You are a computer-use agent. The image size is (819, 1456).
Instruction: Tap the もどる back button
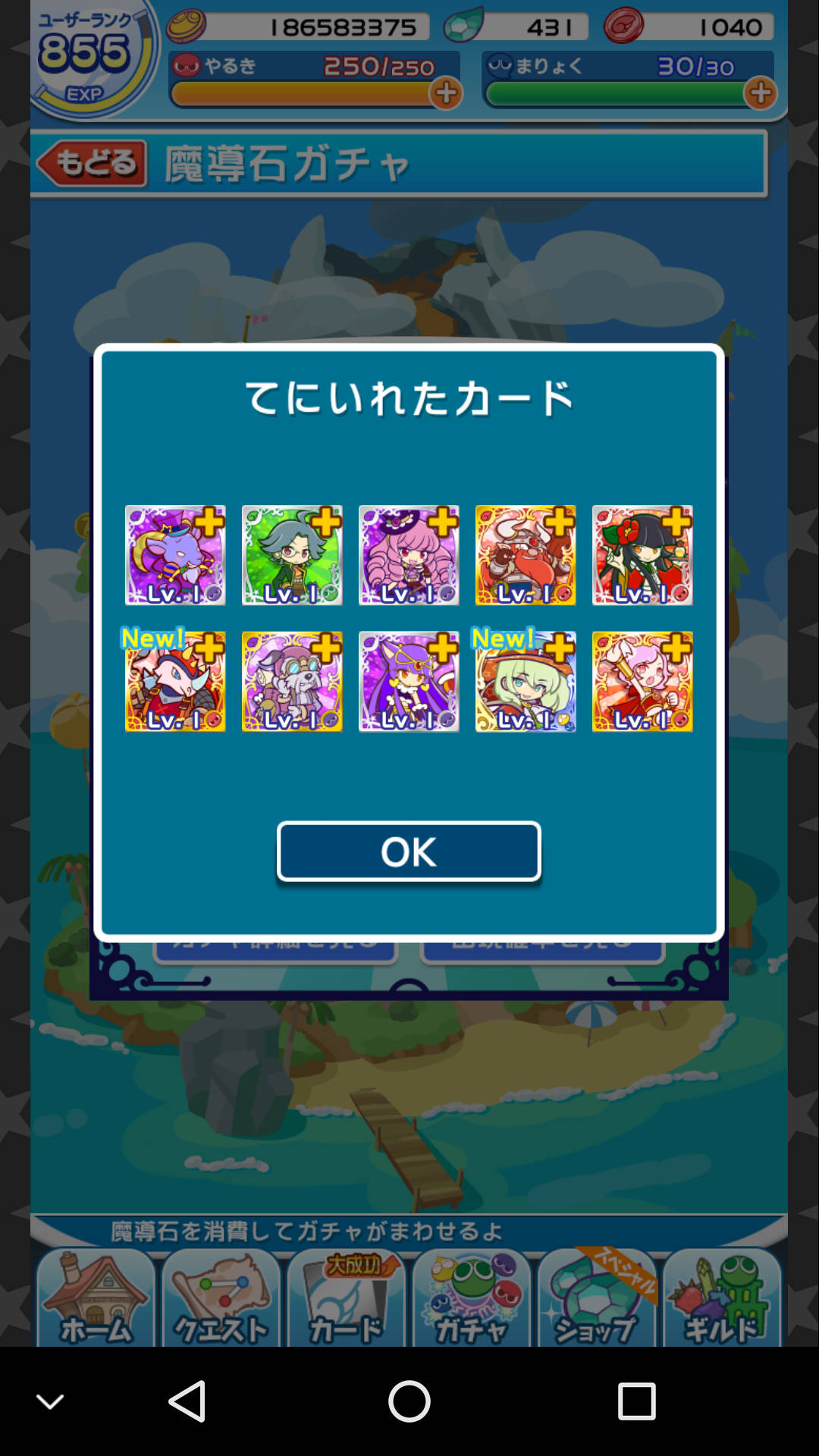[x=92, y=163]
